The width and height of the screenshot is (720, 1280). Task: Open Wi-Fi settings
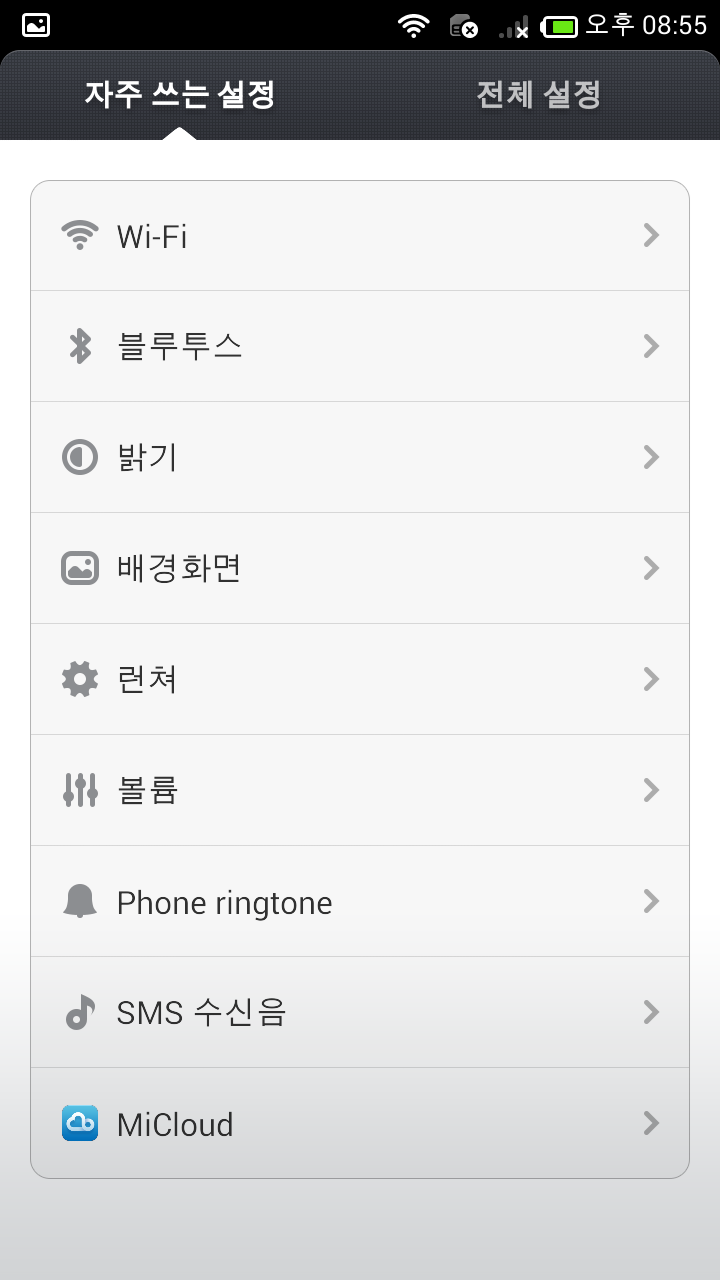pyautogui.click(x=360, y=236)
